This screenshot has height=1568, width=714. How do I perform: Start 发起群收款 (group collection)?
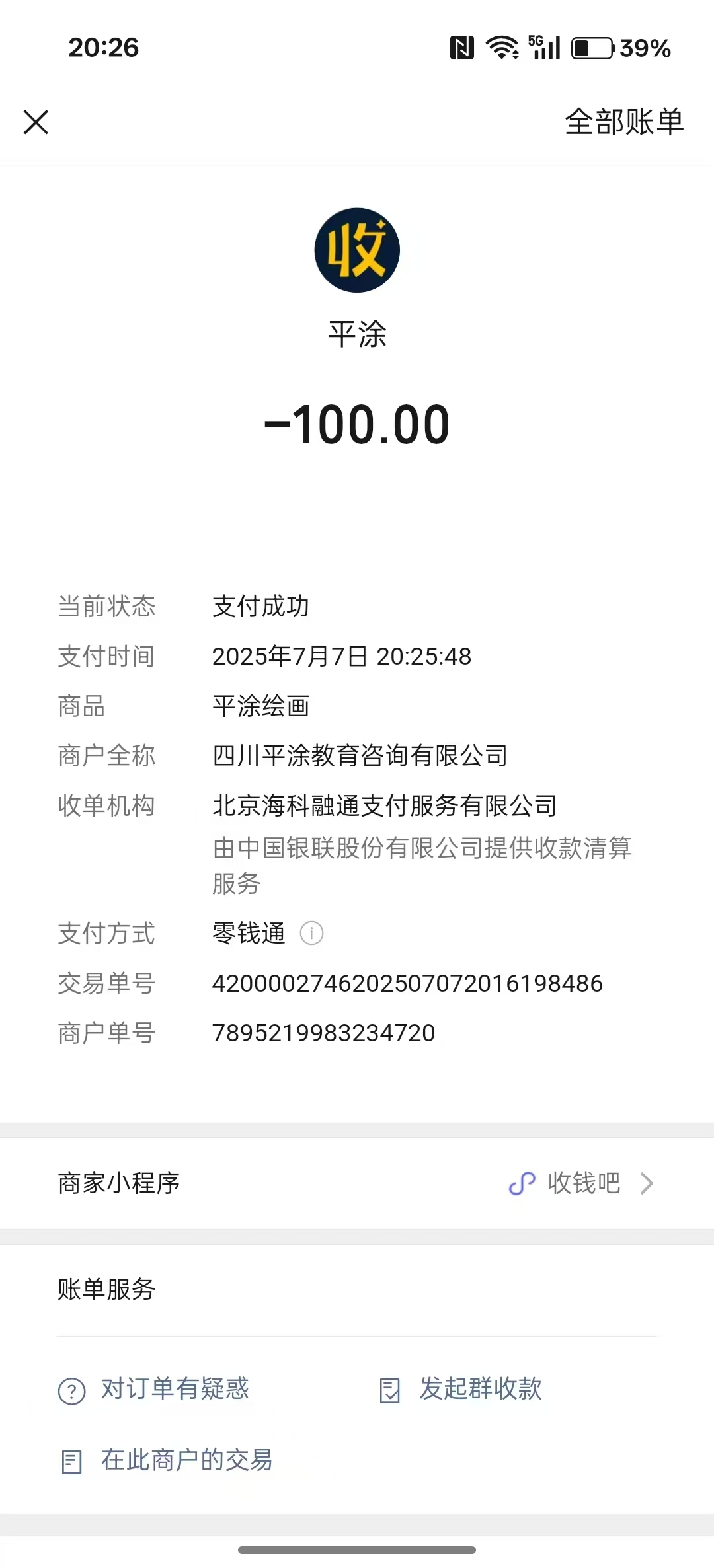(x=461, y=1390)
